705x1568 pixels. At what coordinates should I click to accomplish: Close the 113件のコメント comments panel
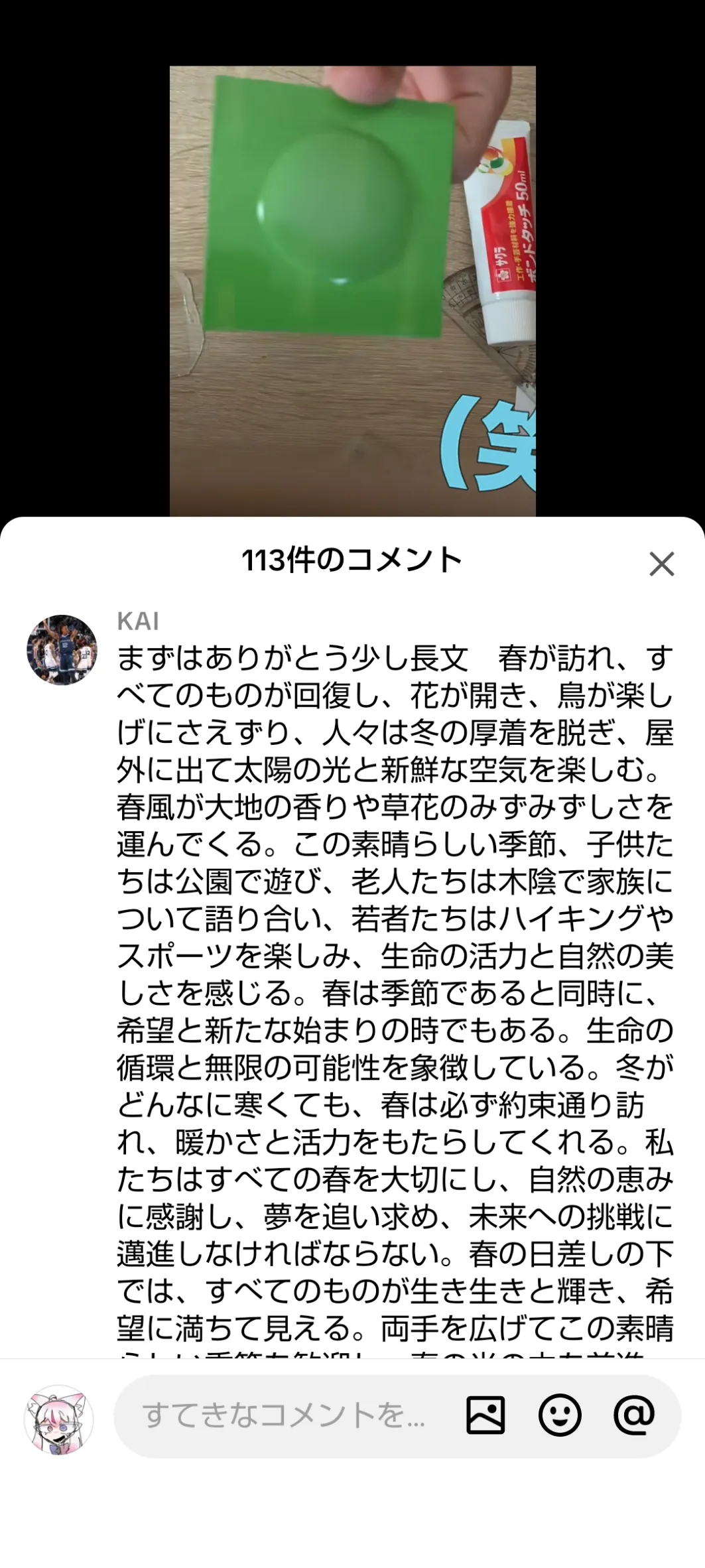coord(661,564)
